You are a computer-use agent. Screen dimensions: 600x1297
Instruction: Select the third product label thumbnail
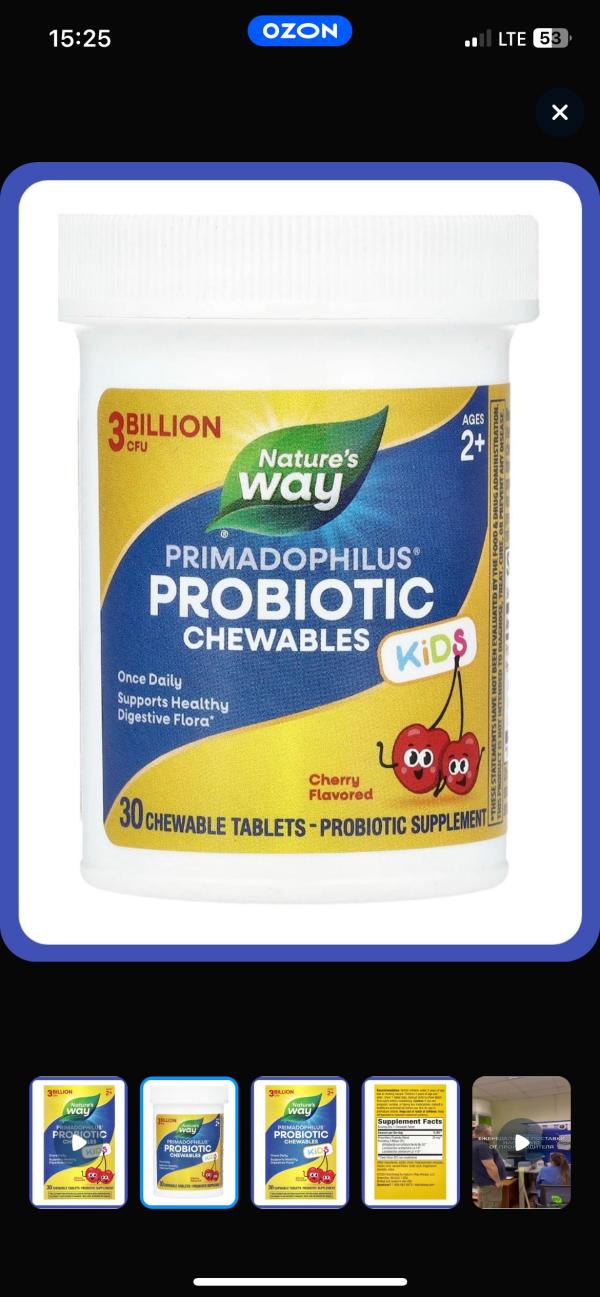(x=300, y=1142)
